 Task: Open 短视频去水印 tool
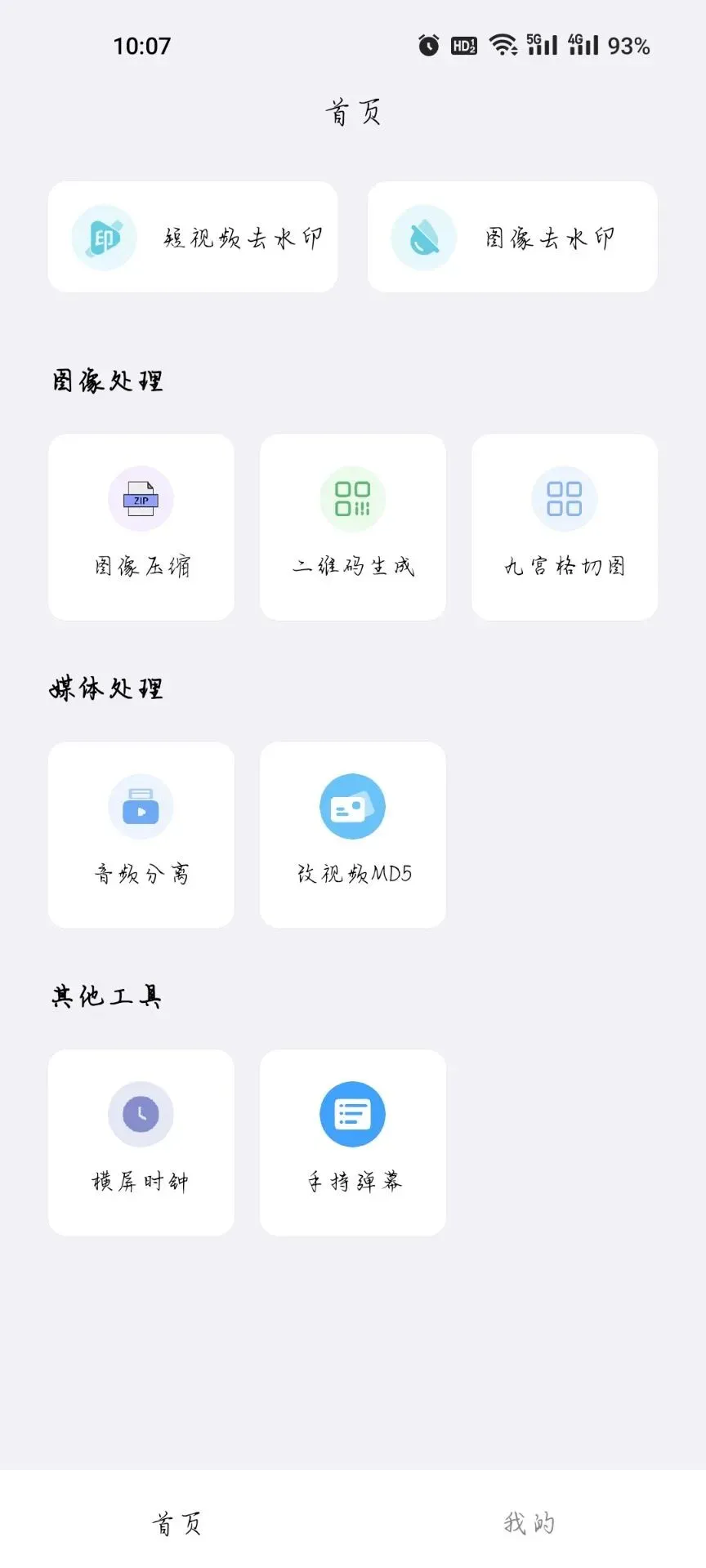point(193,237)
